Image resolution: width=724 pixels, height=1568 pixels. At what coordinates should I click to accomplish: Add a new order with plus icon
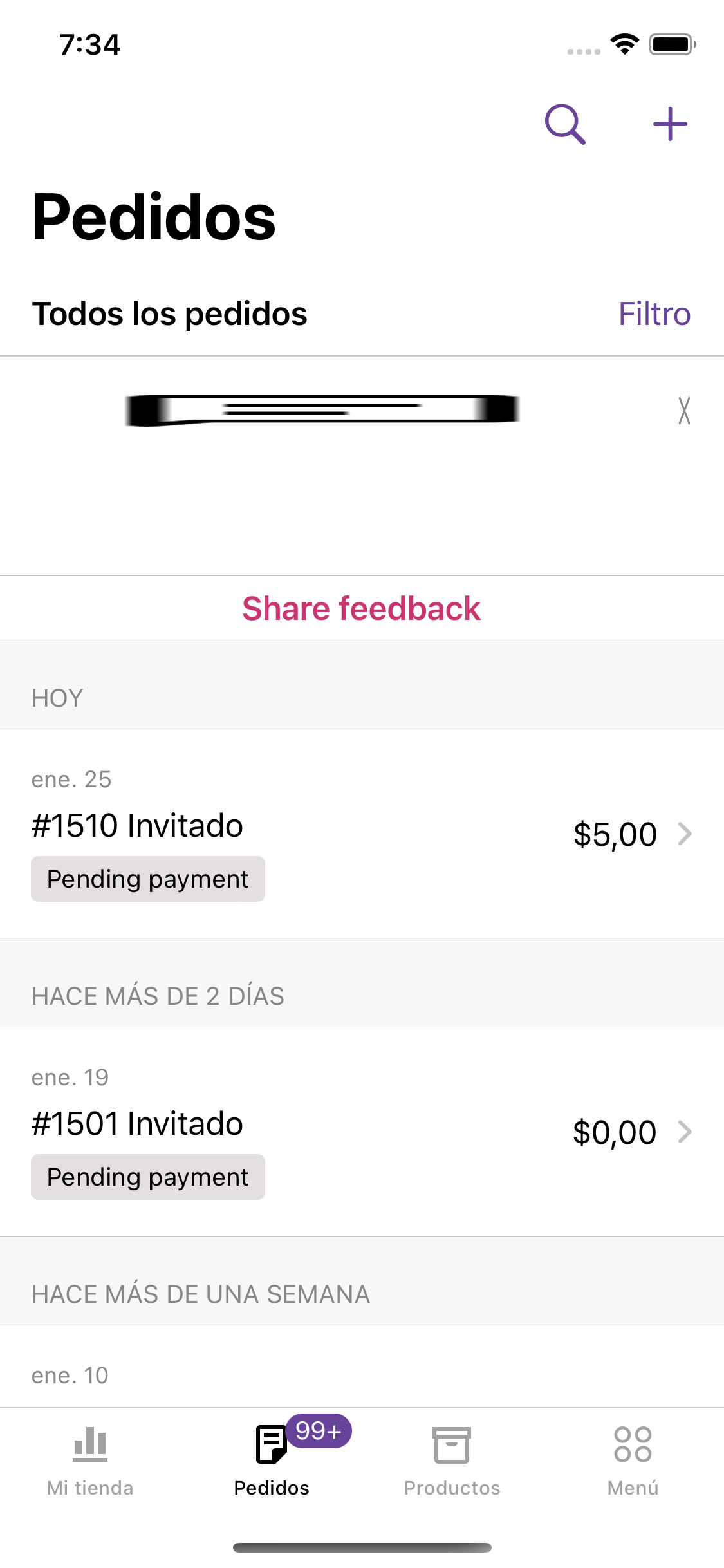click(670, 124)
